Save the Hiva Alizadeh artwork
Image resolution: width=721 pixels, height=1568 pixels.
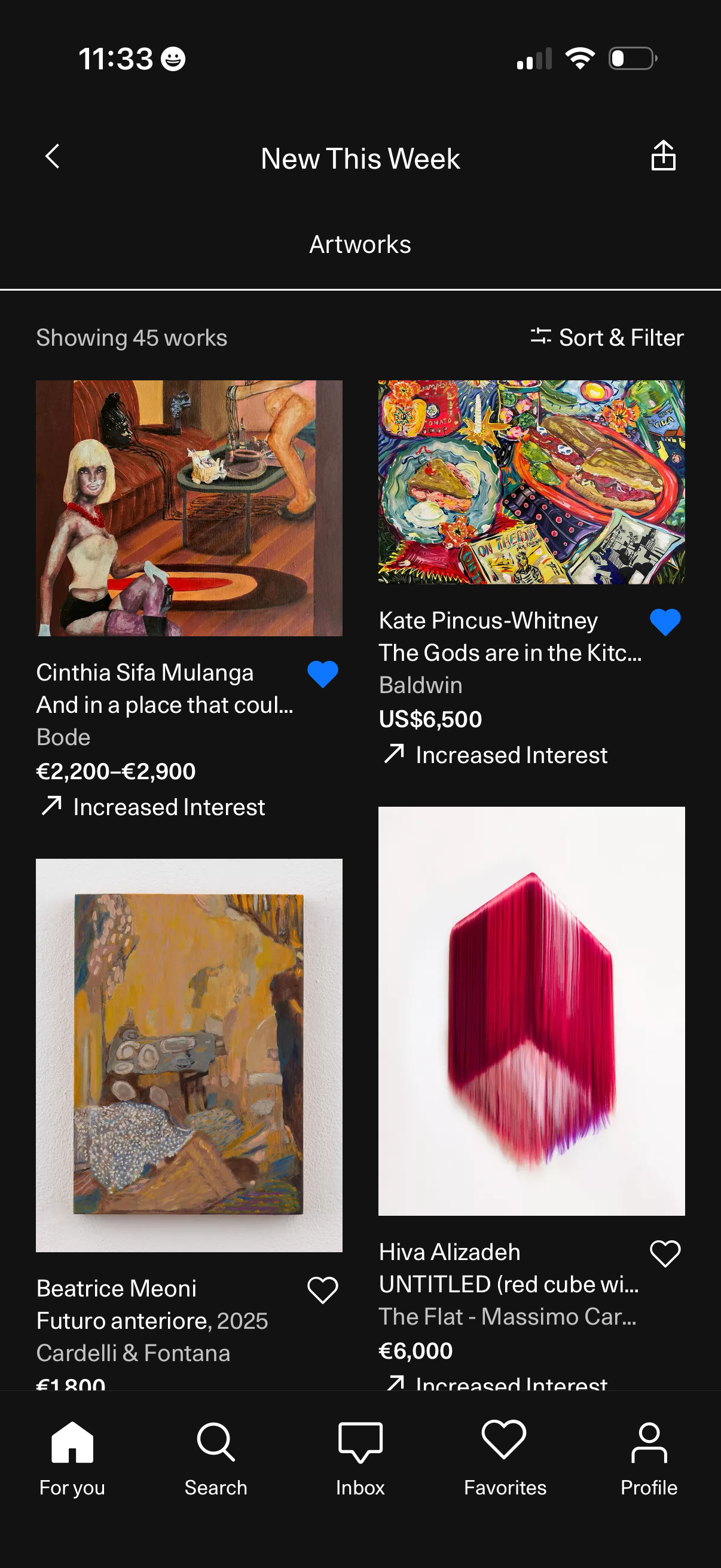point(664,1254)
